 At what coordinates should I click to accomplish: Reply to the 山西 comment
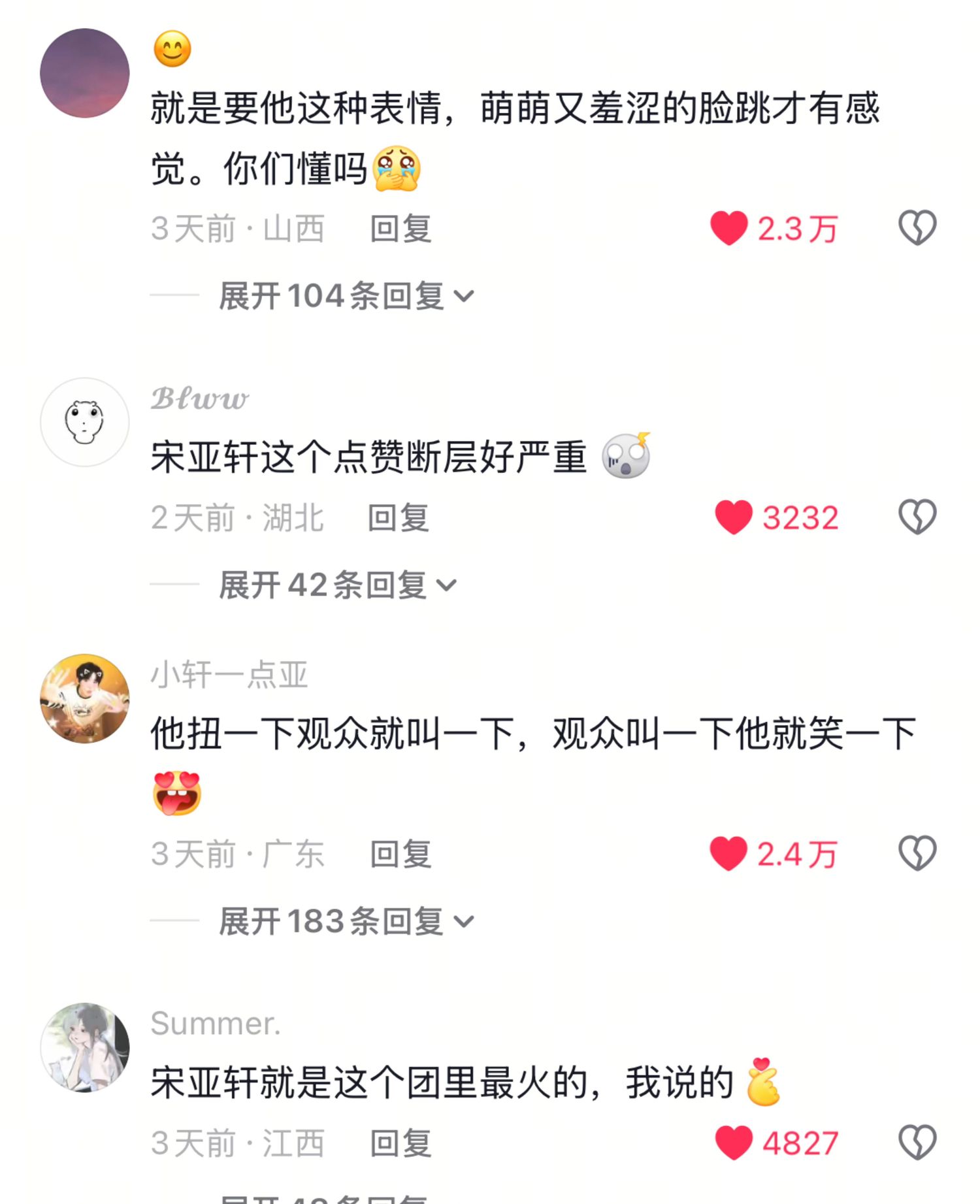pyautogui.click(x=400, y=229)
